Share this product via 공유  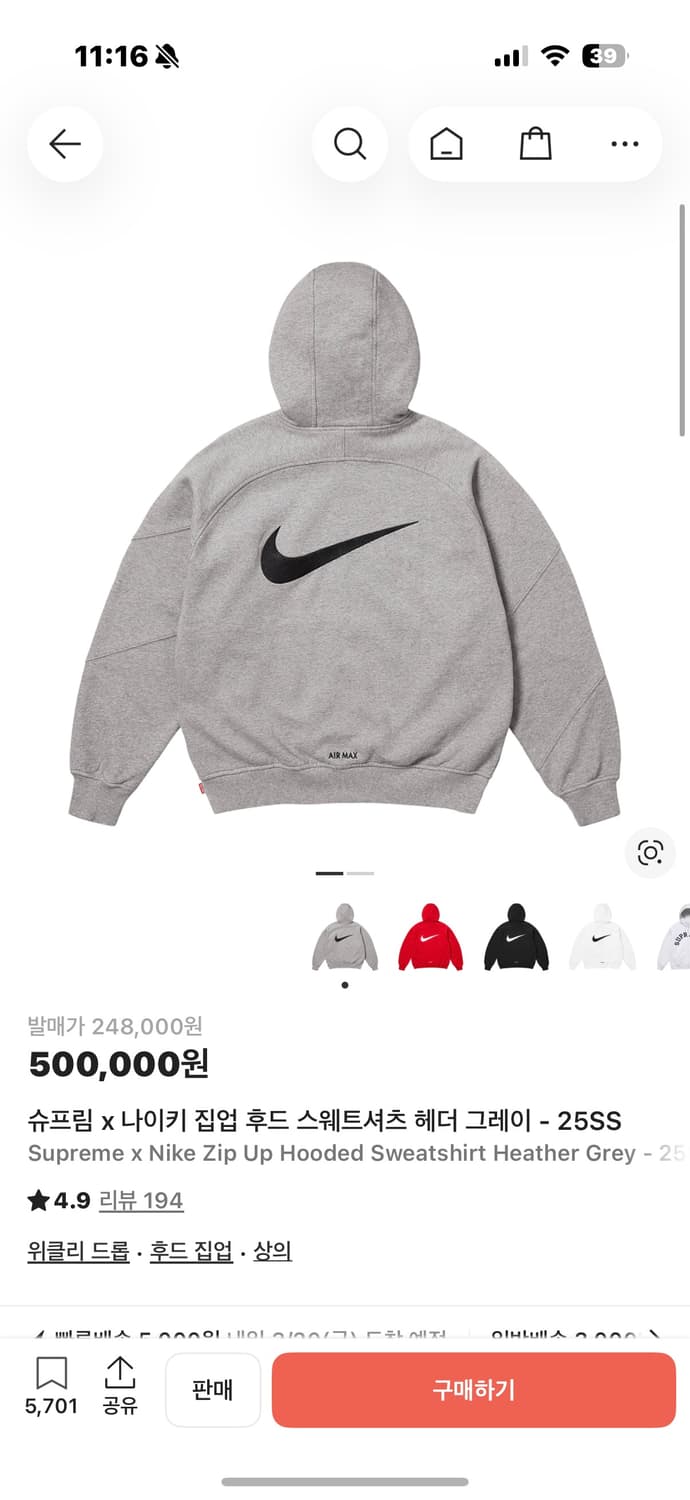pyautogui.click(x=120, y=1385)
